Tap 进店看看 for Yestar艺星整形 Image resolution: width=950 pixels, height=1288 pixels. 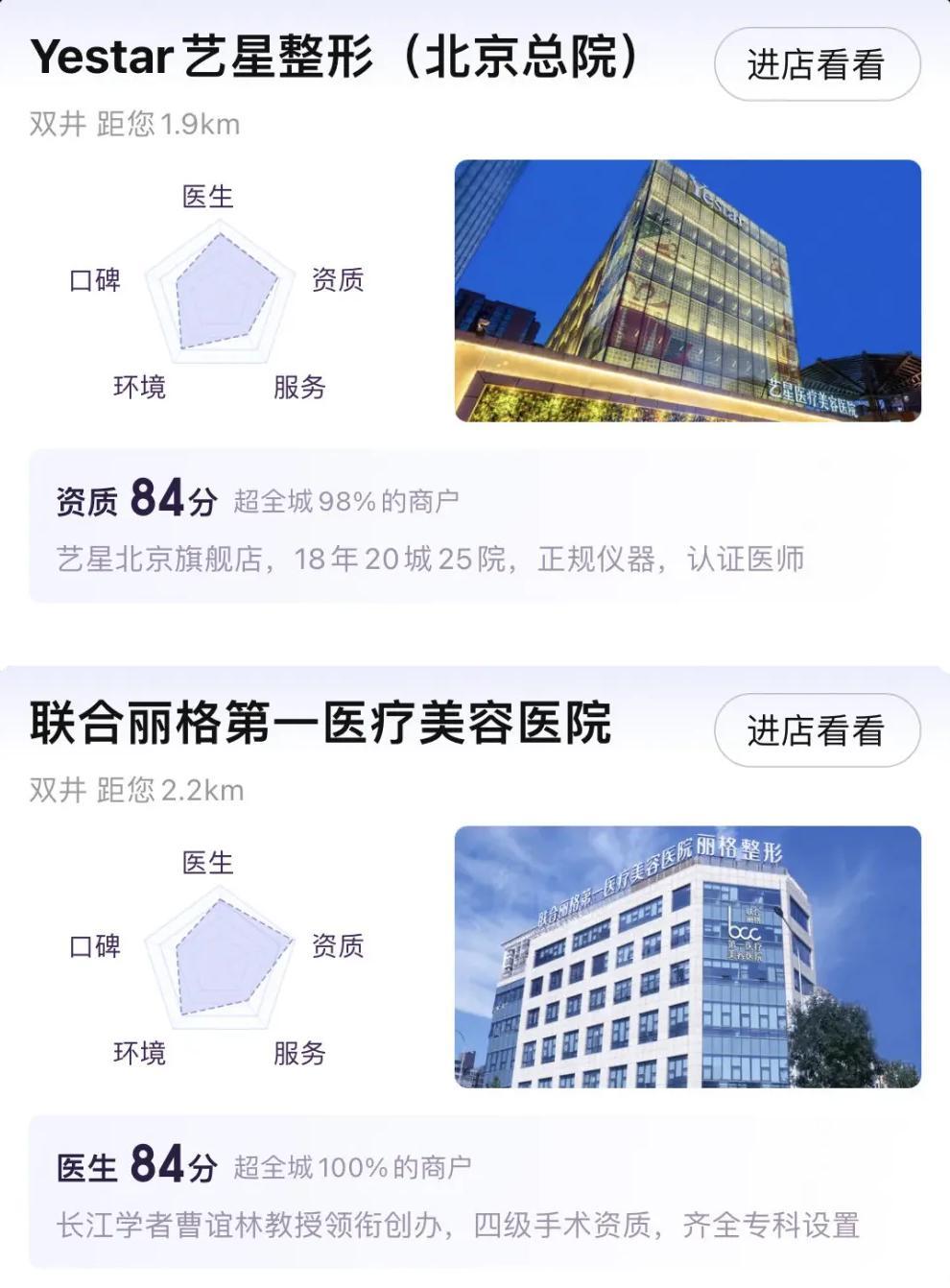coord(817,64)
